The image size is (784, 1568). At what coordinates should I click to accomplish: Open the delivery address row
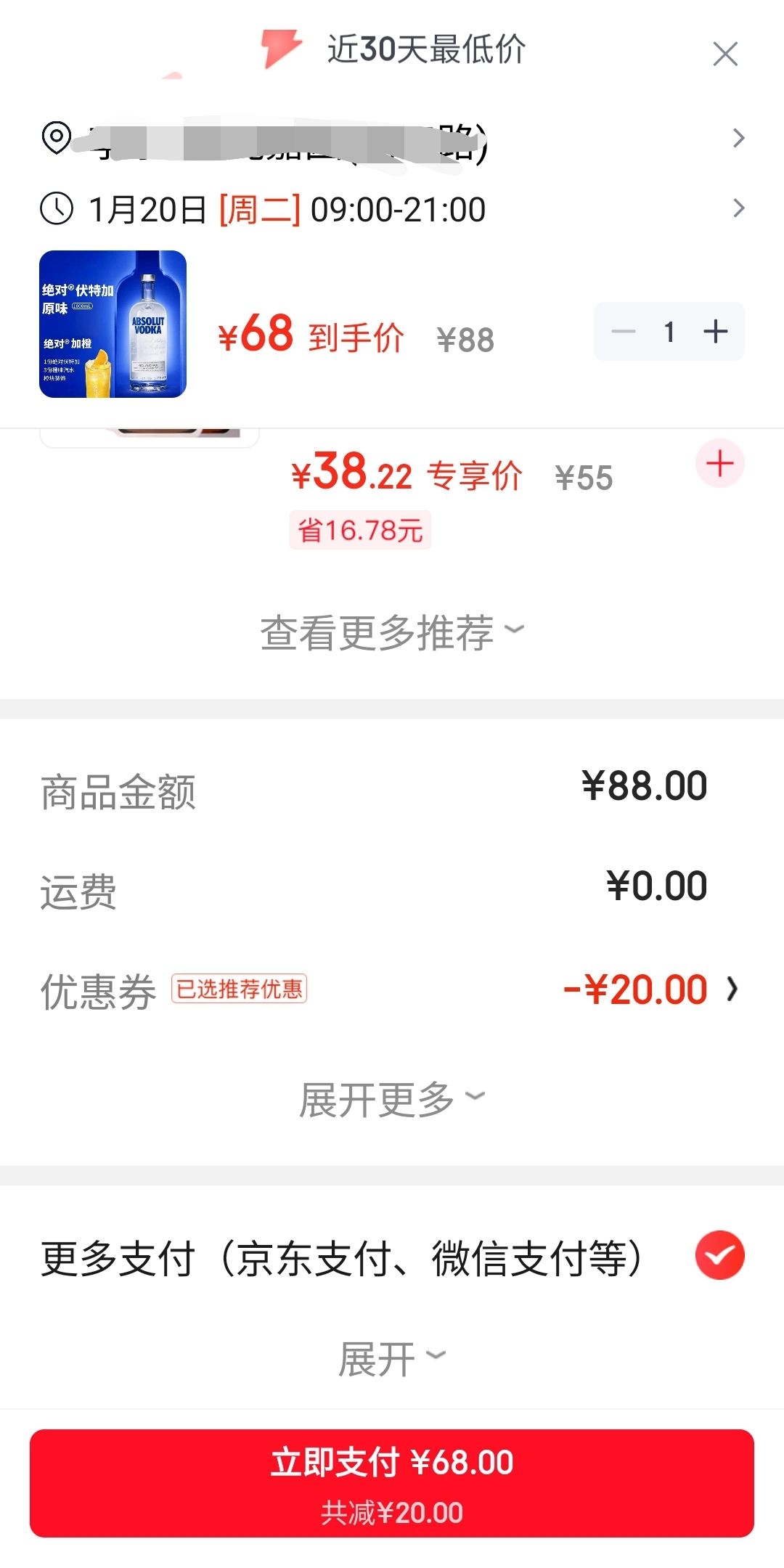[x=392, y=138]
